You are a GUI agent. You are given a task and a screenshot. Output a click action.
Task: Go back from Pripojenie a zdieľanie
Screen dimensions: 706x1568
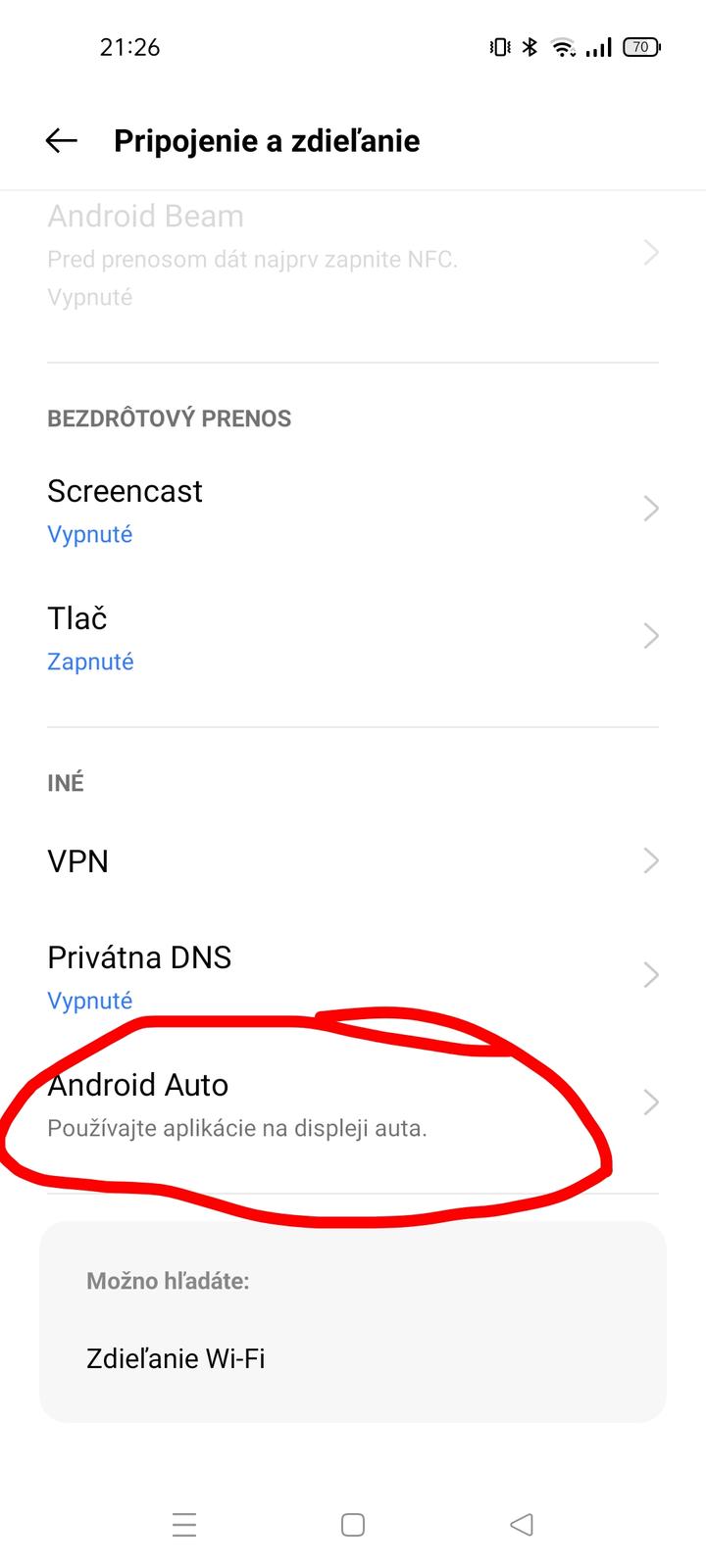point(61,141)
